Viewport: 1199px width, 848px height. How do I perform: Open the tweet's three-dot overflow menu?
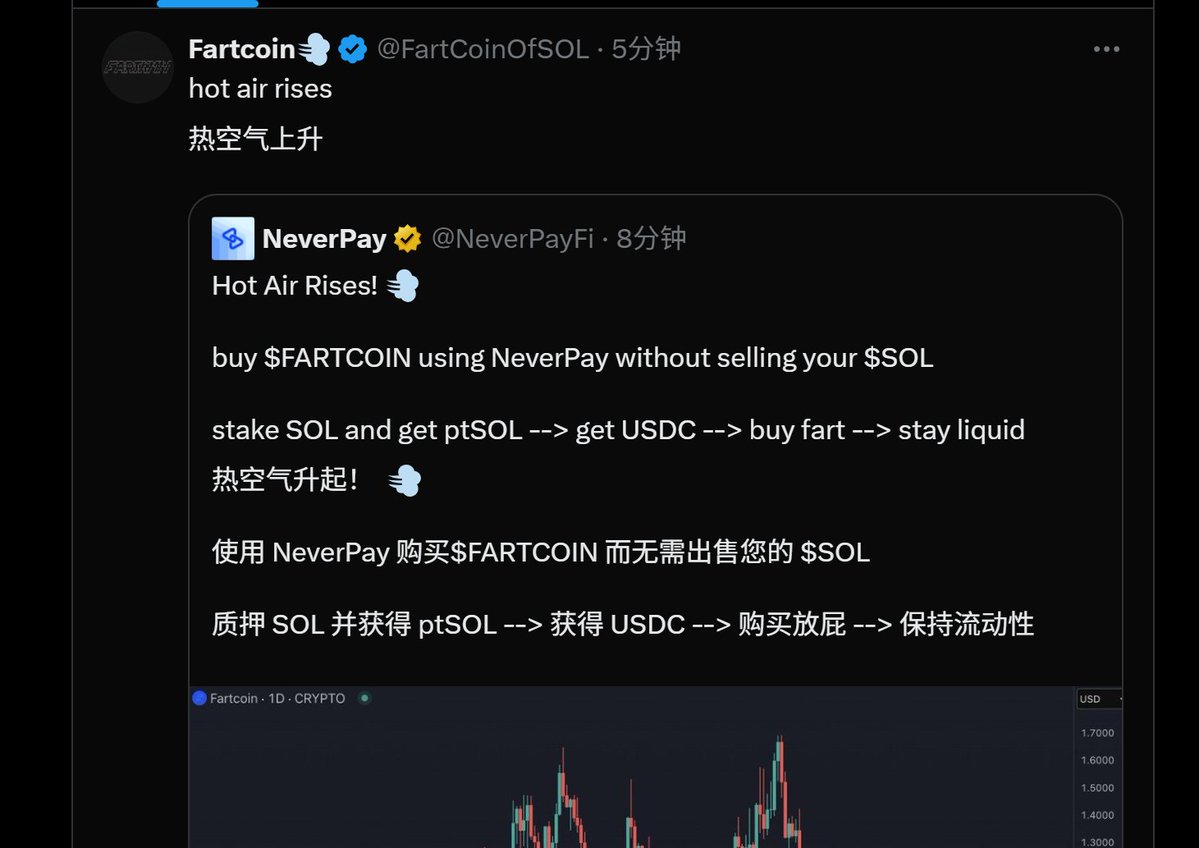tap(1106, 49)
